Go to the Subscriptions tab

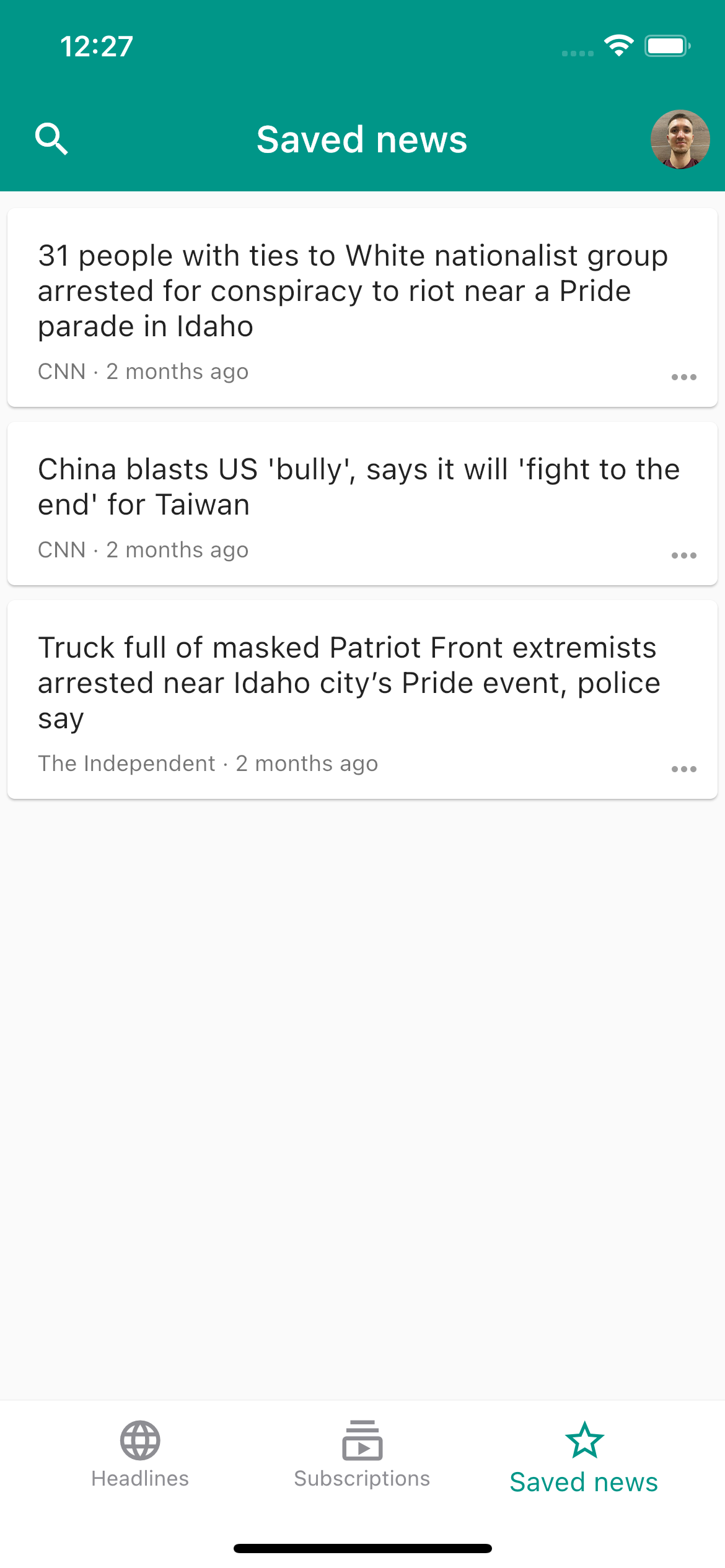point(362,1455)
